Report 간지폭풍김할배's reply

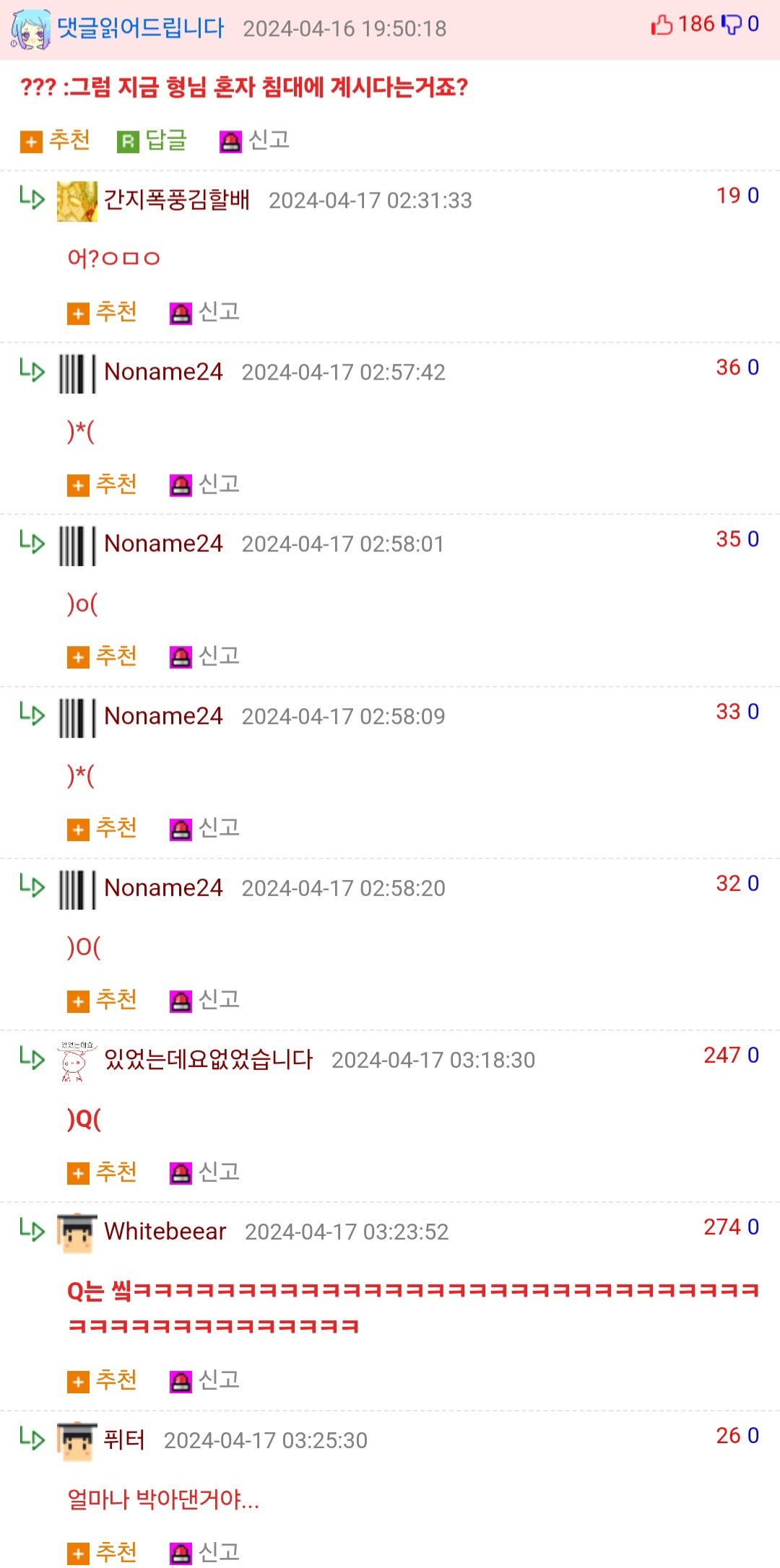204,312
